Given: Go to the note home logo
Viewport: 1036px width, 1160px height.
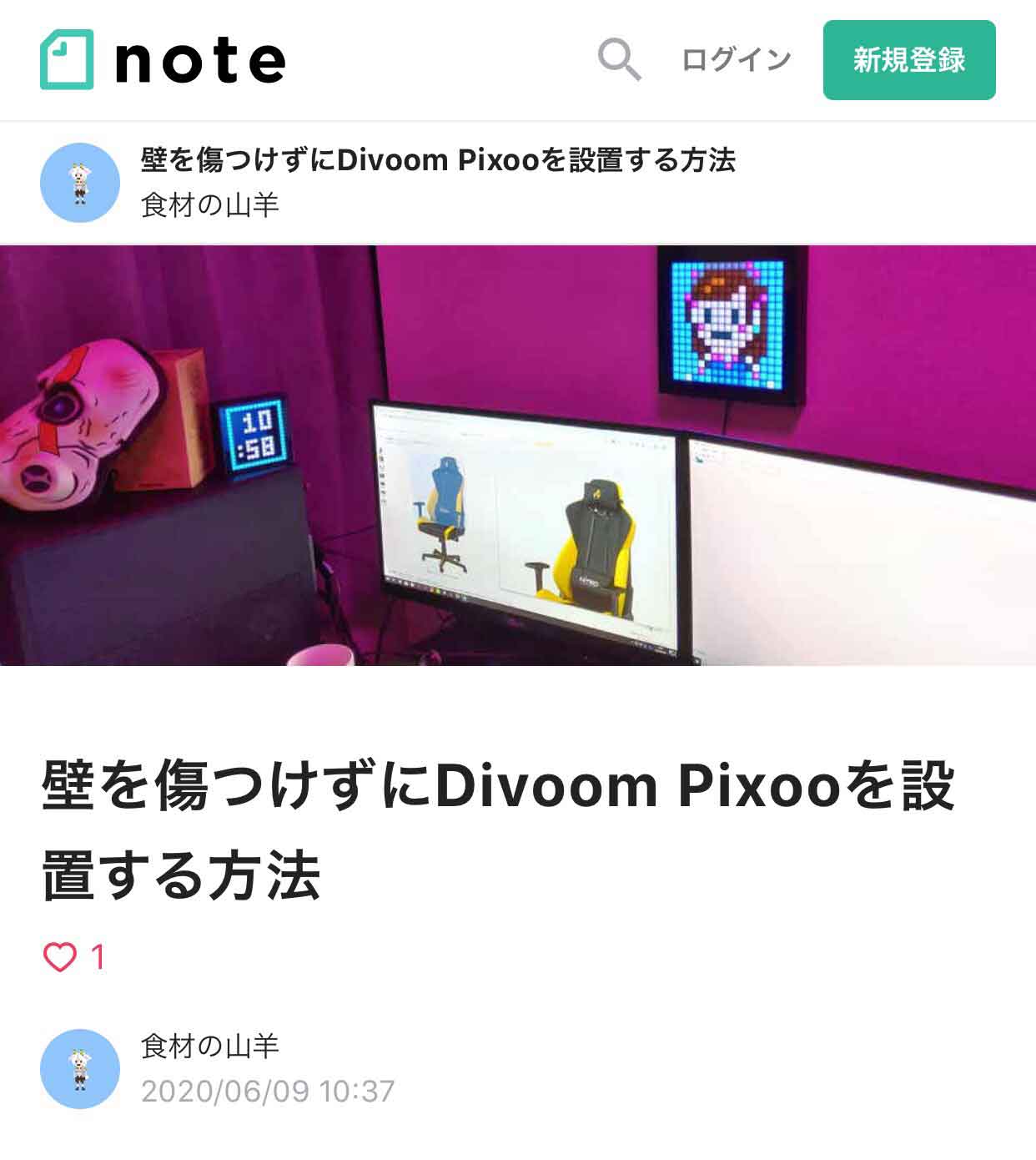Looking at the screenshot, I should [163, 60].
